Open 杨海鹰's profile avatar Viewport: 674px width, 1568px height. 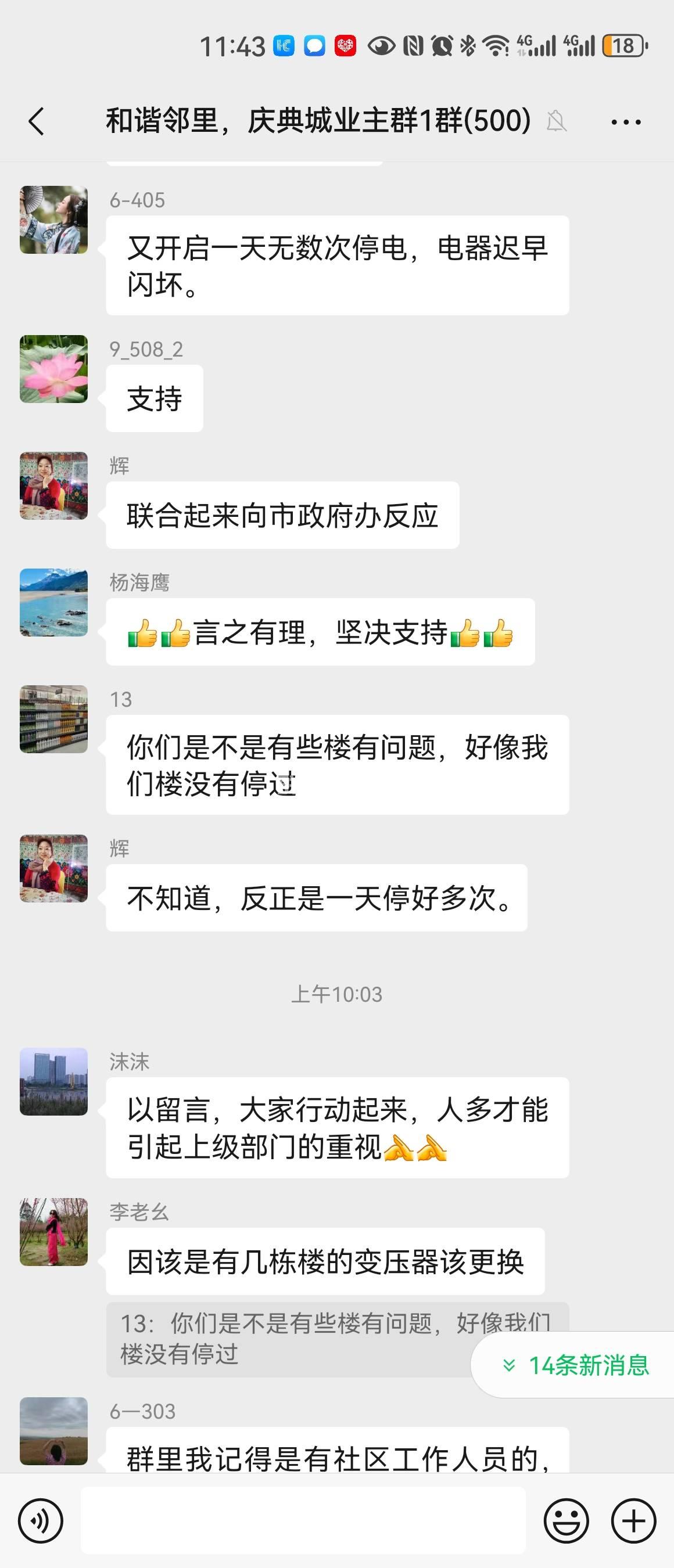pyautogui.click(x=53, y=603)
